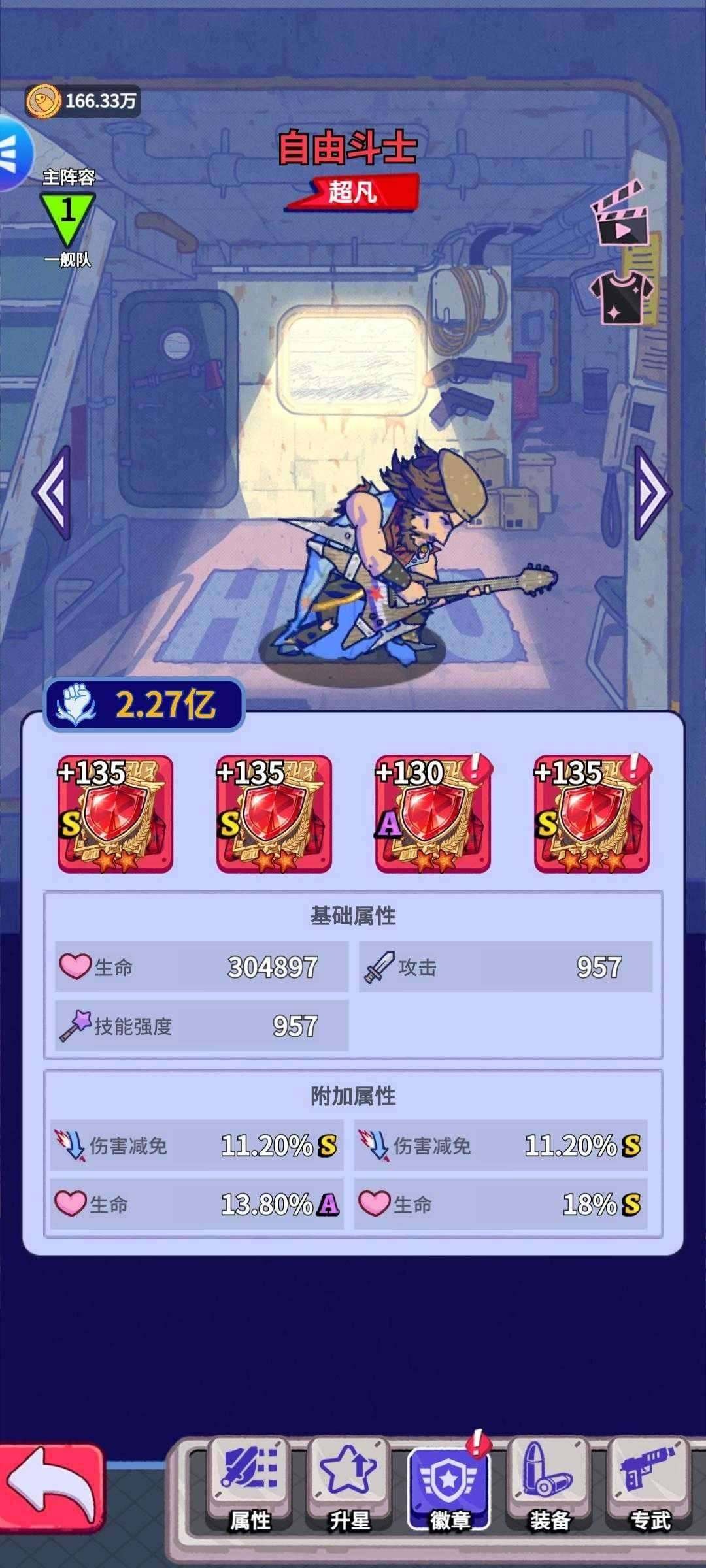Switch to the 装备 tab
Image resolution: width=706 pixels, height=1568 pixels.
(549, 1487)
